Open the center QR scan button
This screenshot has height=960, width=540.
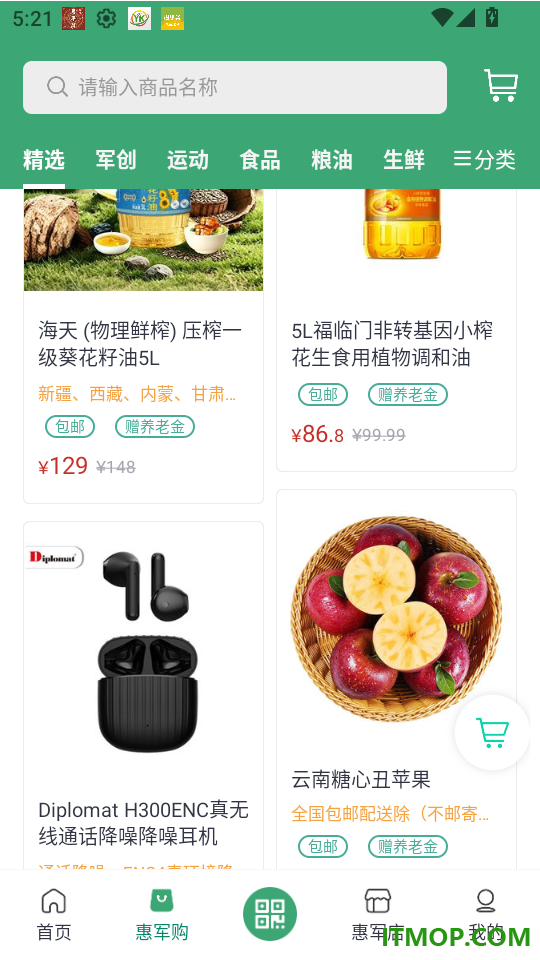coord(270,913)
